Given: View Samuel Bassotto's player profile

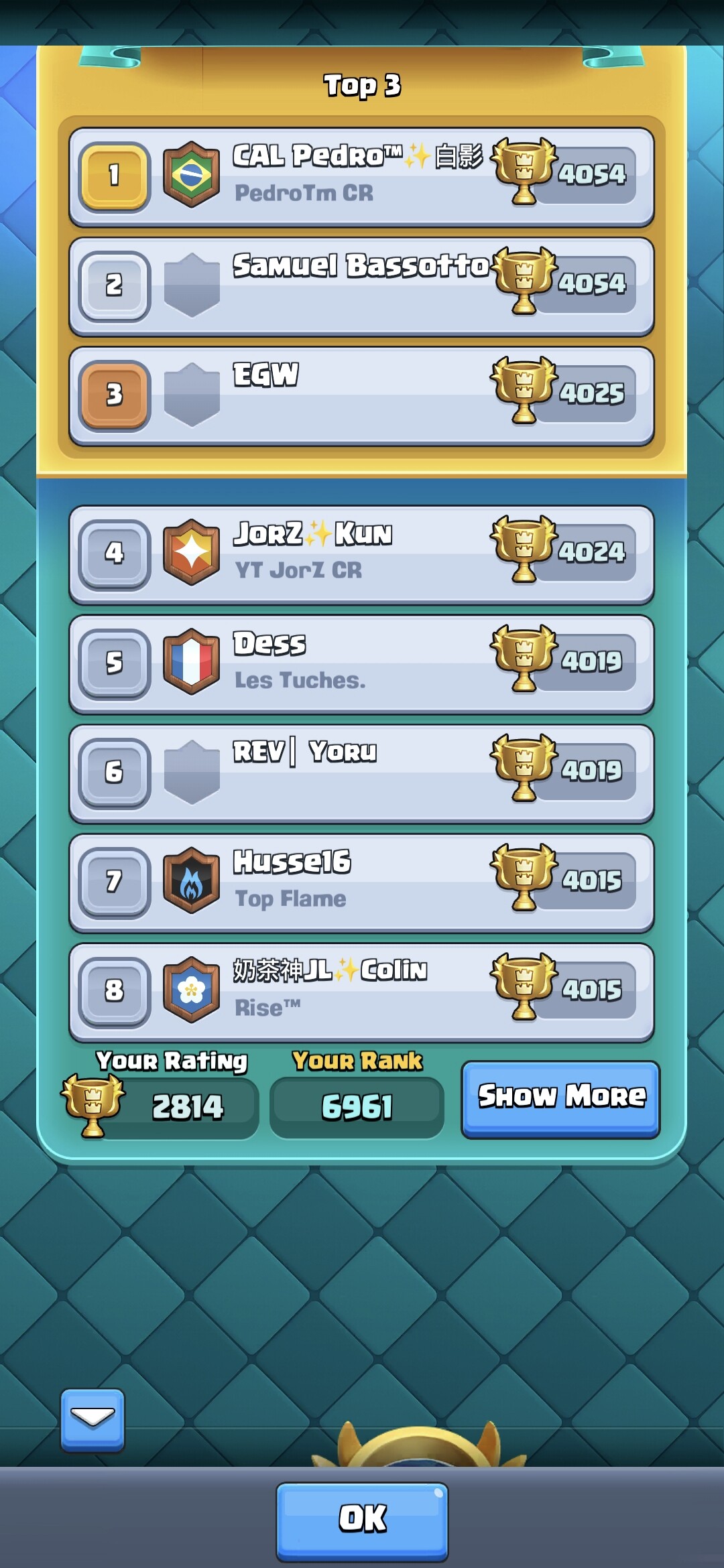Looking at the screenshot, I should [x=361, y=286].
